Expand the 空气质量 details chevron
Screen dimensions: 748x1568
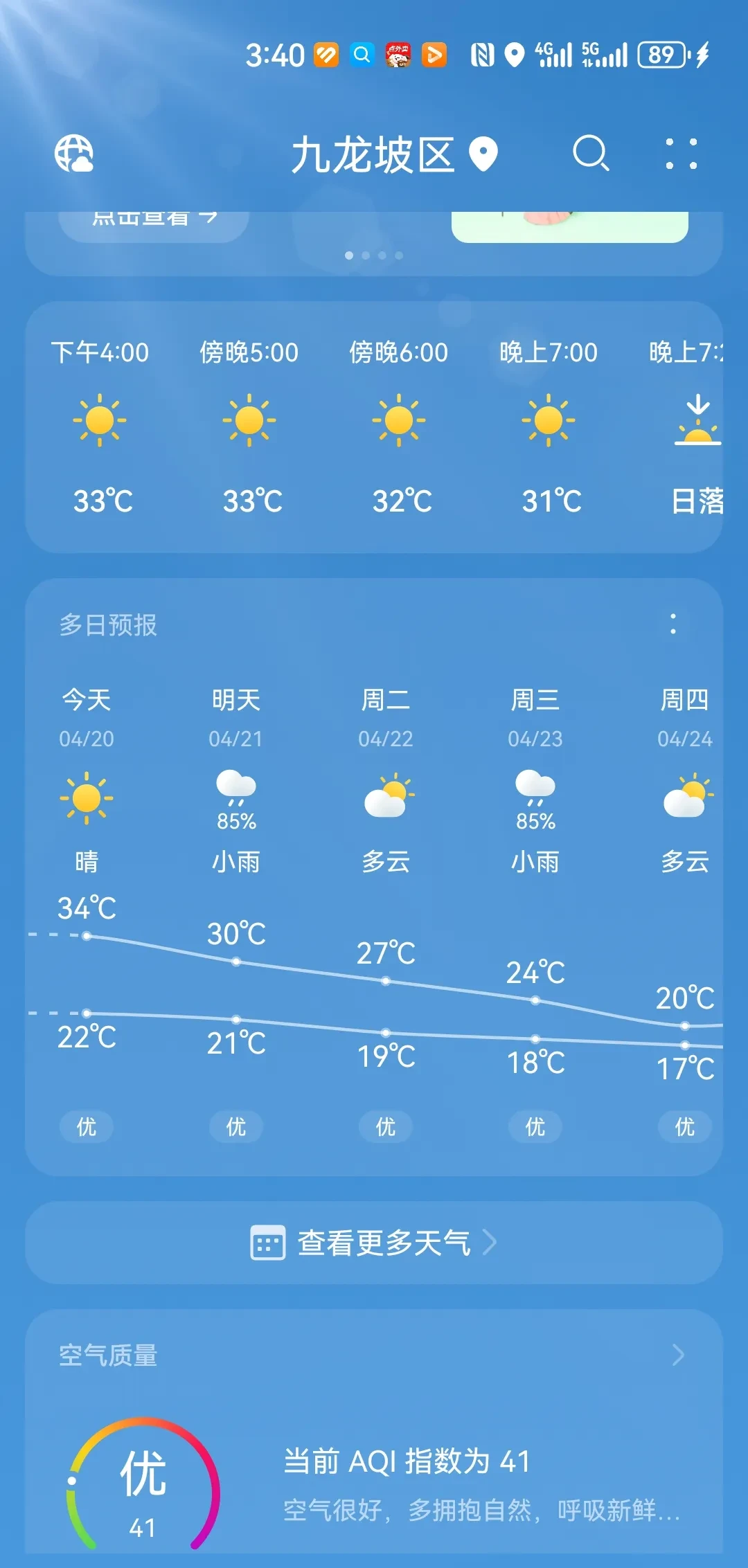pos(678,1355)
